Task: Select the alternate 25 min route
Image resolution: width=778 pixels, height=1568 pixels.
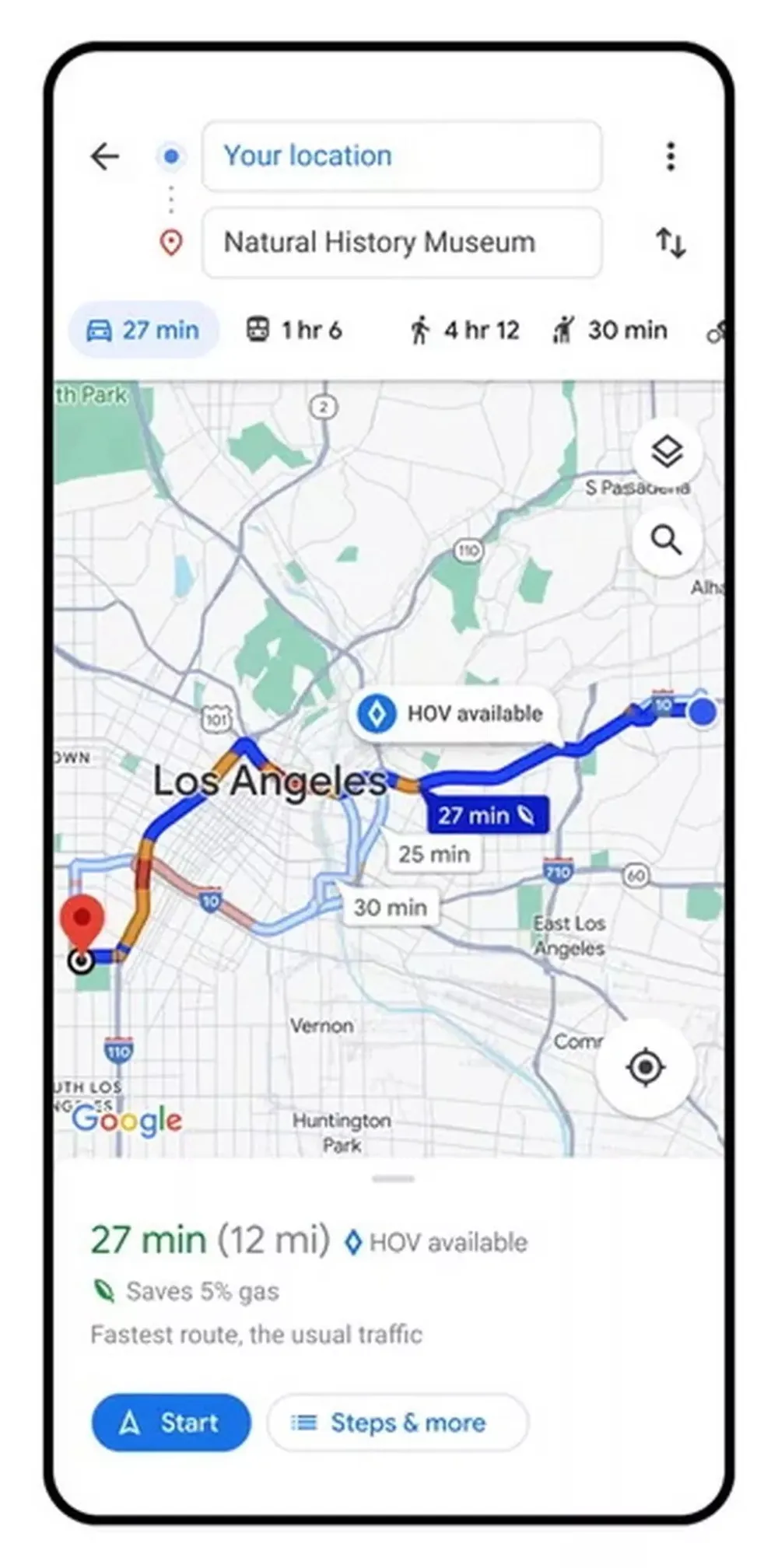Action: (x=434, y=854)
